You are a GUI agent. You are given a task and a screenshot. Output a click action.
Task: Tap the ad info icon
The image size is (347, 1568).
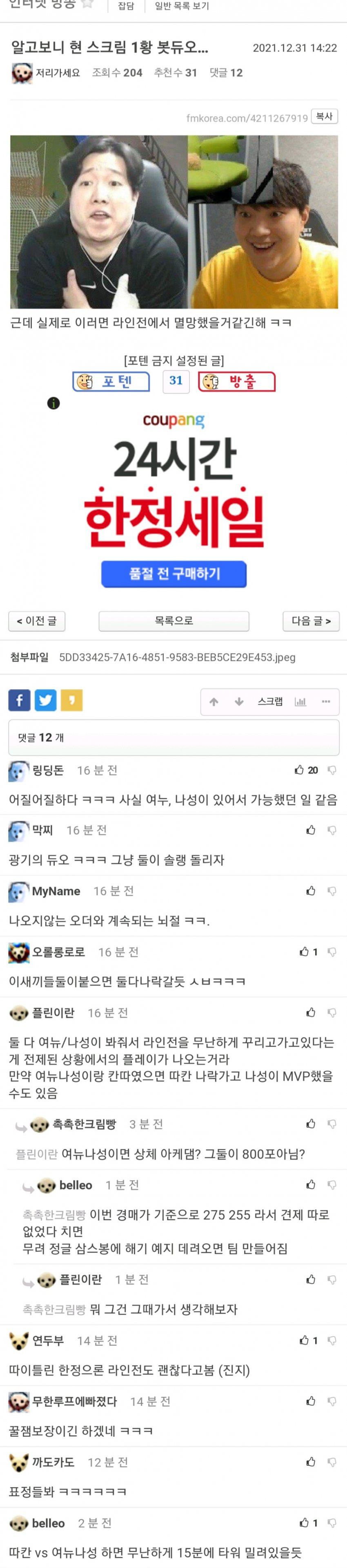53,403
